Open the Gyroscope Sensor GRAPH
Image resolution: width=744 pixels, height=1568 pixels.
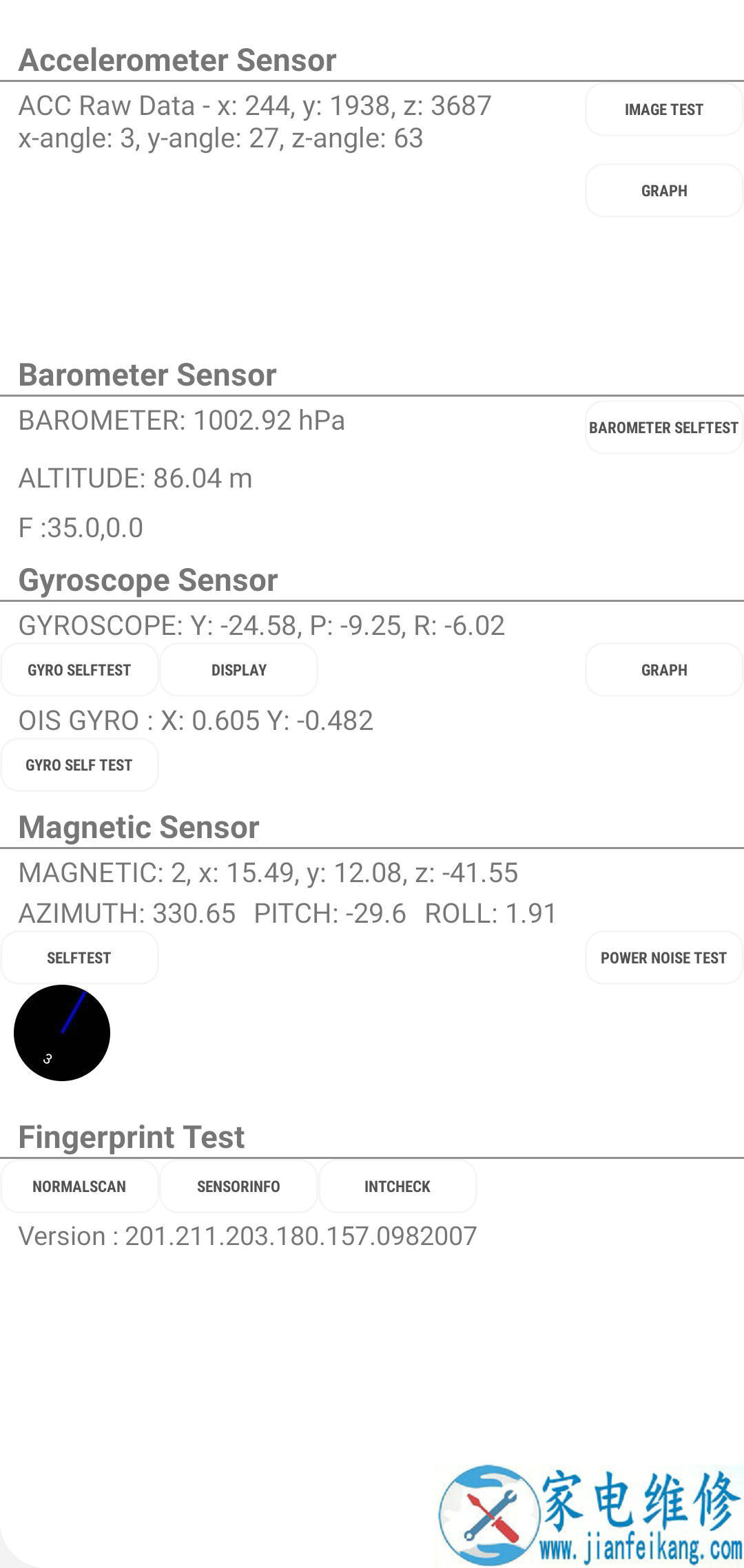point(664,670)
